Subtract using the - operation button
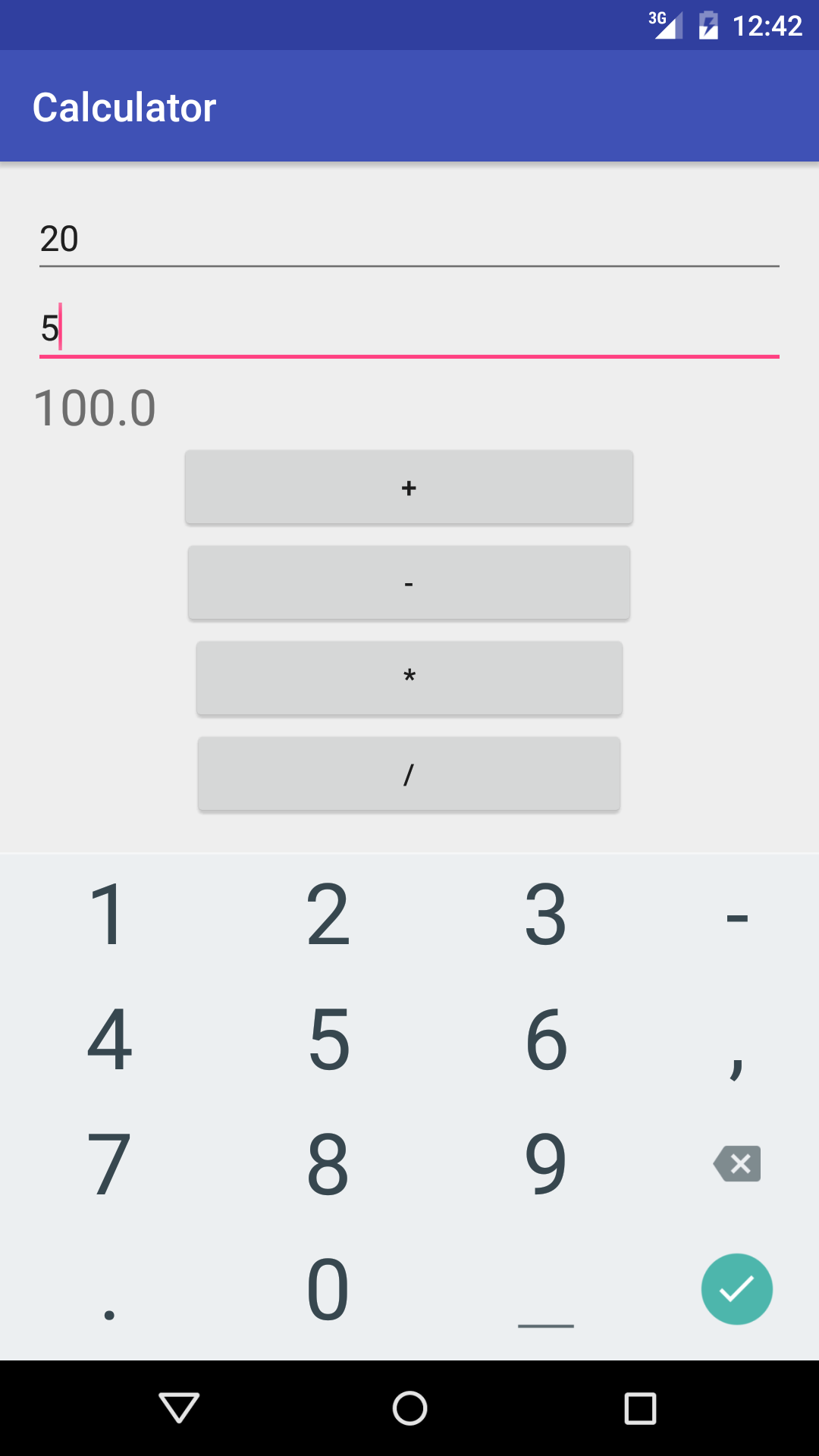 click(x=409, y=583)
